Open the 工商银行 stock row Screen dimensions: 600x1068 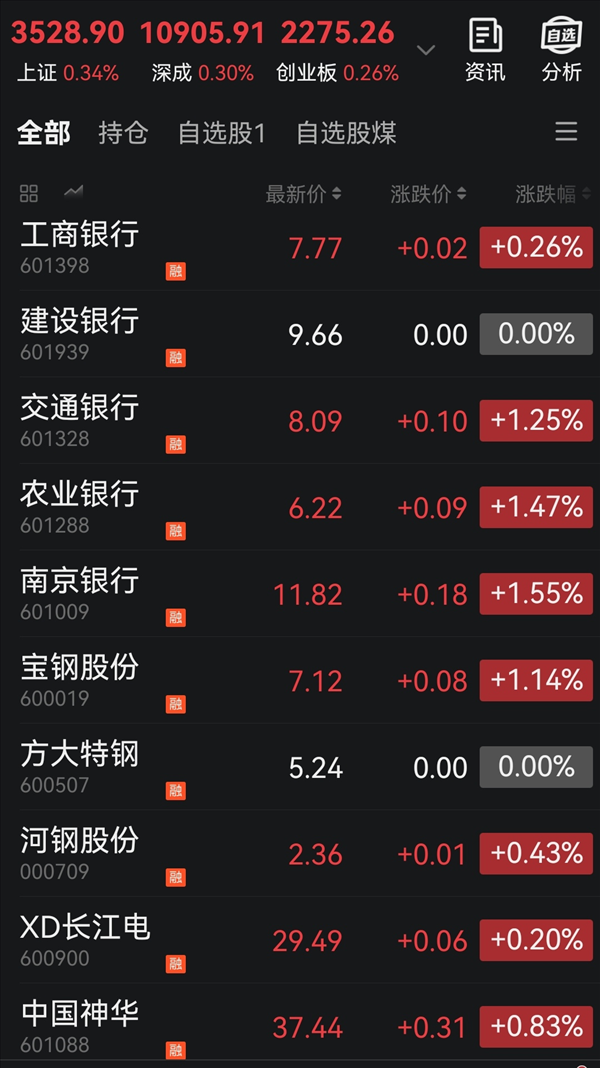pos(300,249)
